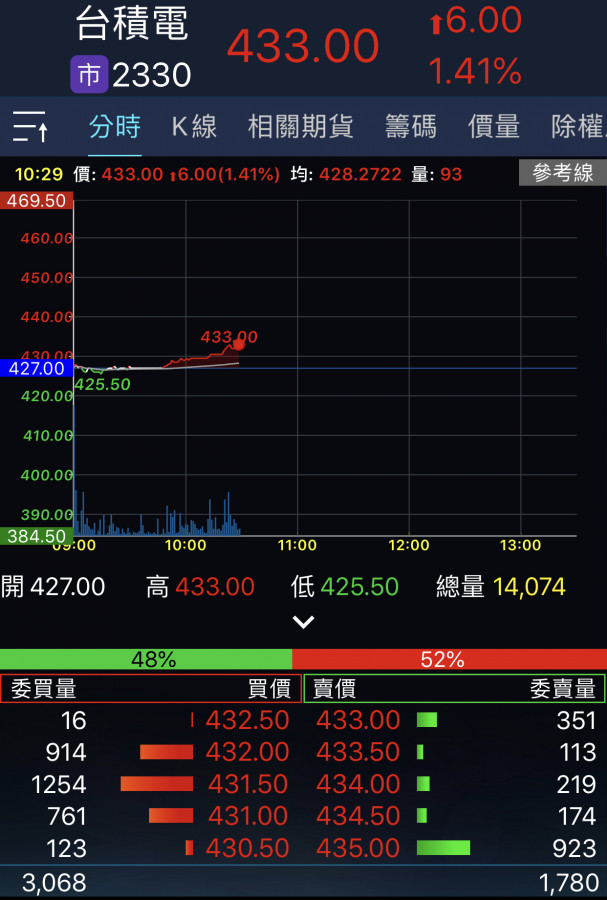Choose ask price 435.00

coord(358,848)
